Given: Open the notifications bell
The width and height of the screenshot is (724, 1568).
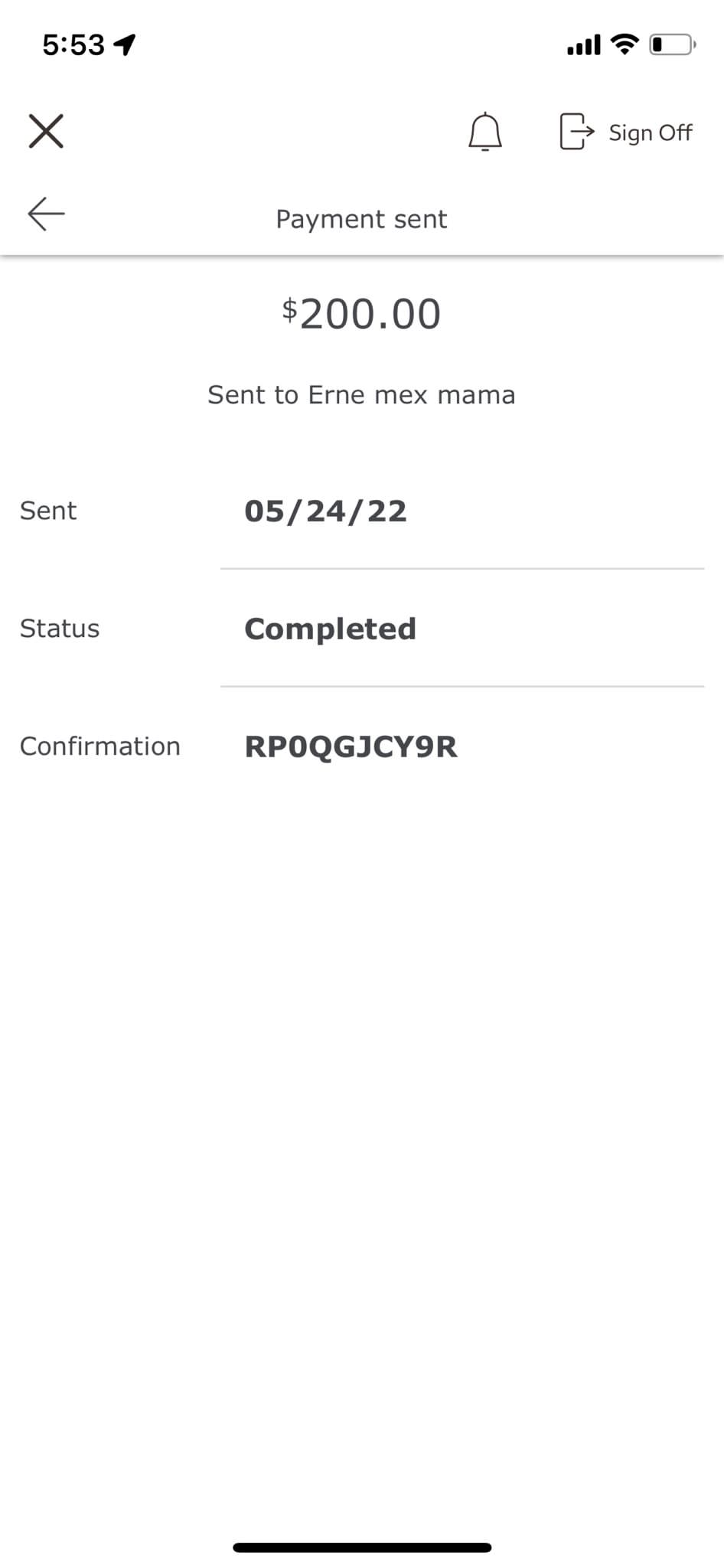Looking at the screenshot, I should coord(485,132).
